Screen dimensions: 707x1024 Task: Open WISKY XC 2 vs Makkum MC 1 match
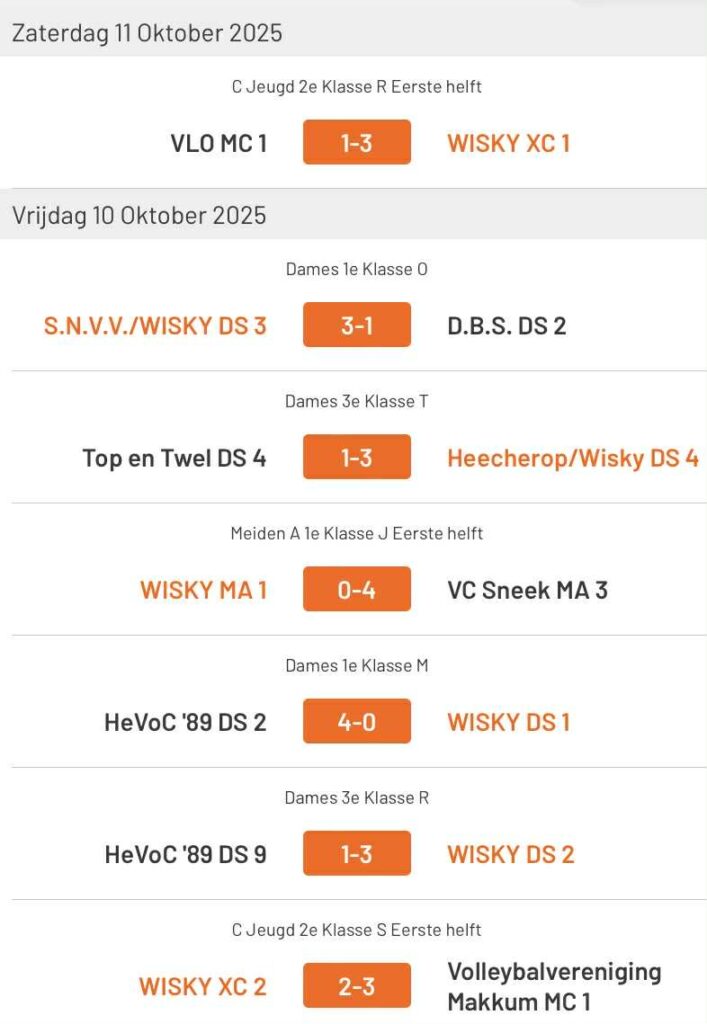click(356, 985)
